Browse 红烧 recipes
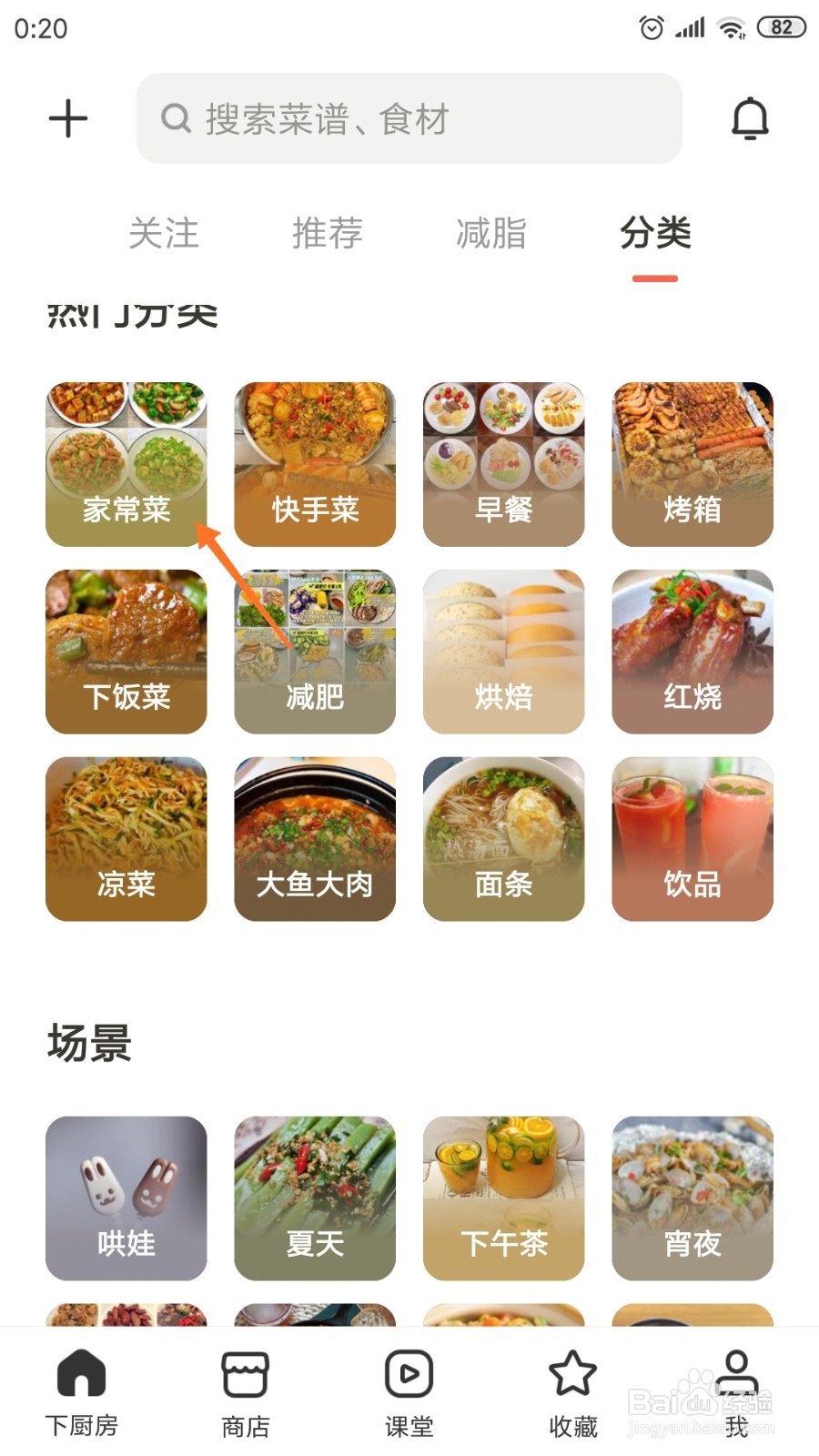 point(693,652)
